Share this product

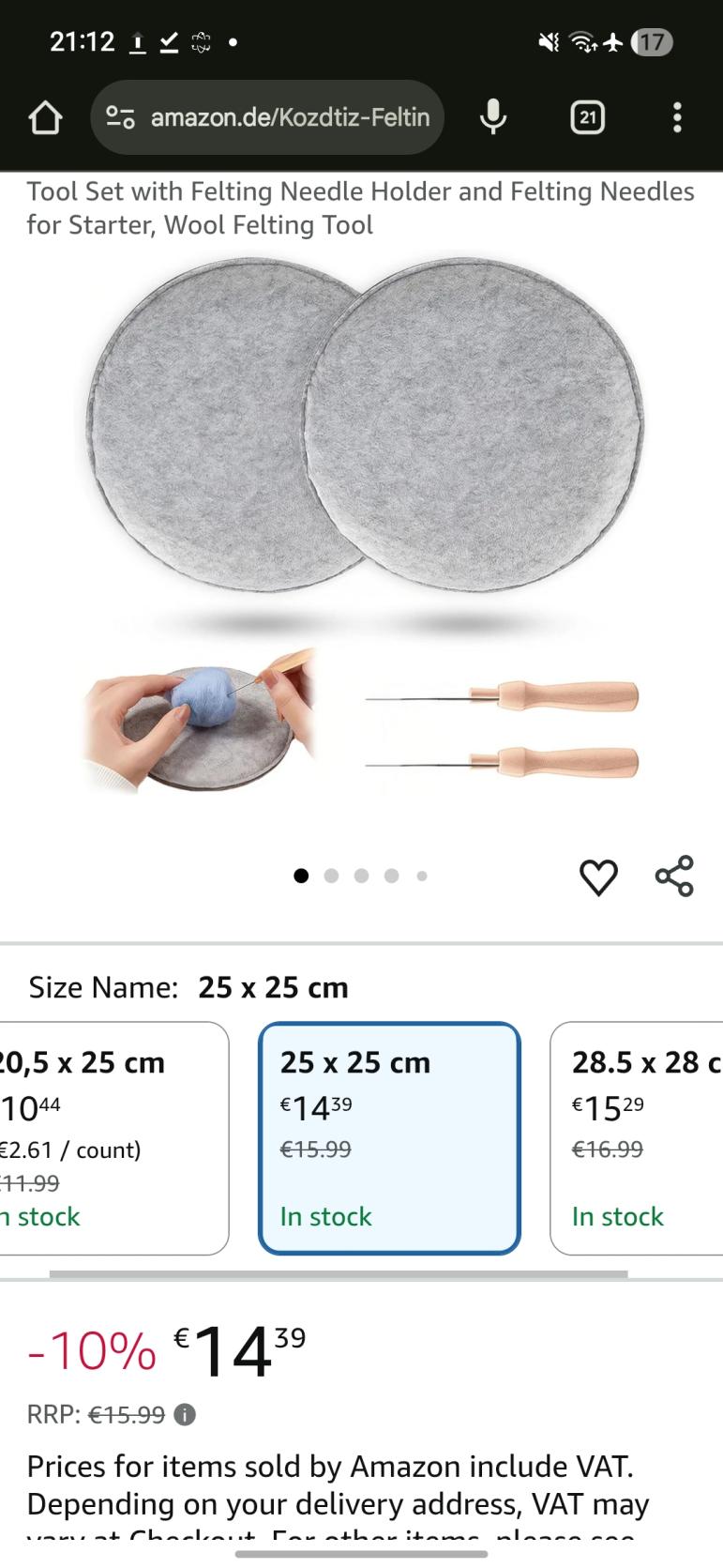point(674,876)
